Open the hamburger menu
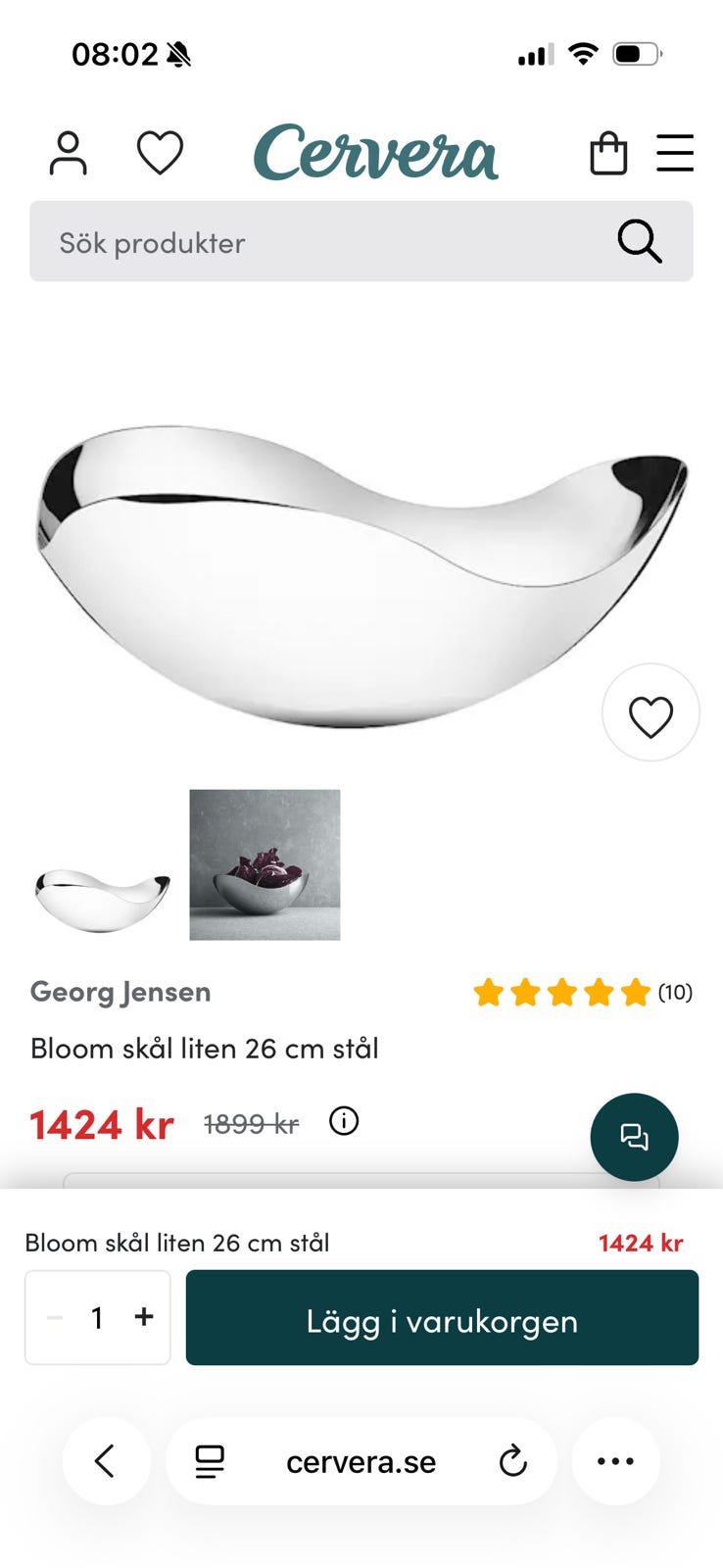723x1568 pixels. coord(675,154)
